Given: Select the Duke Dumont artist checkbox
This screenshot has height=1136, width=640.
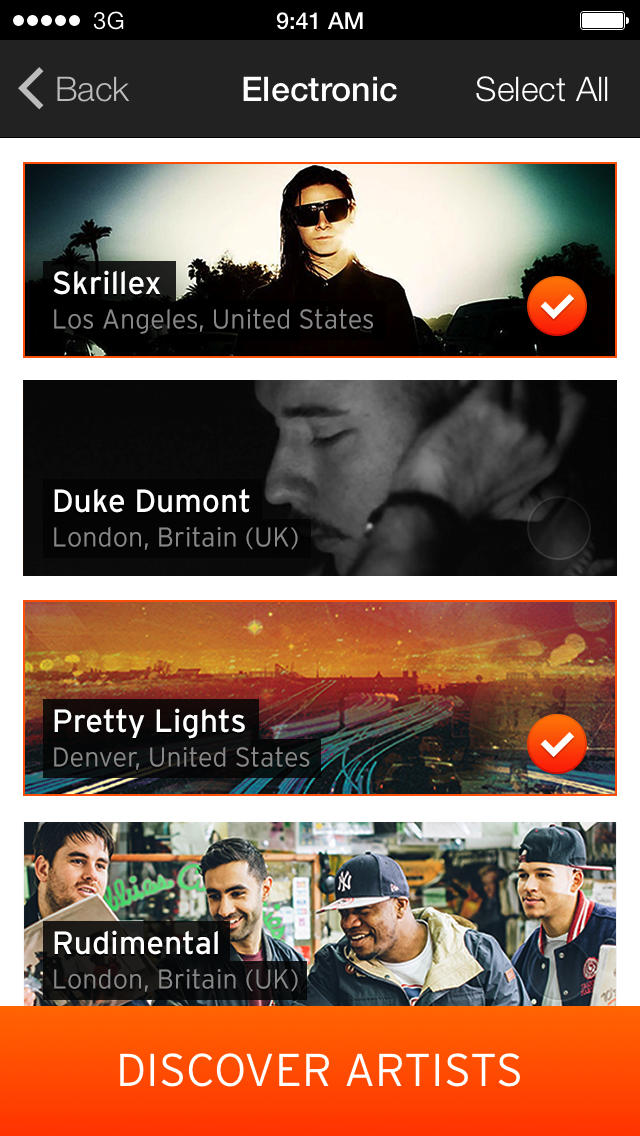Looking at the screenshot, I should point(559,527).
